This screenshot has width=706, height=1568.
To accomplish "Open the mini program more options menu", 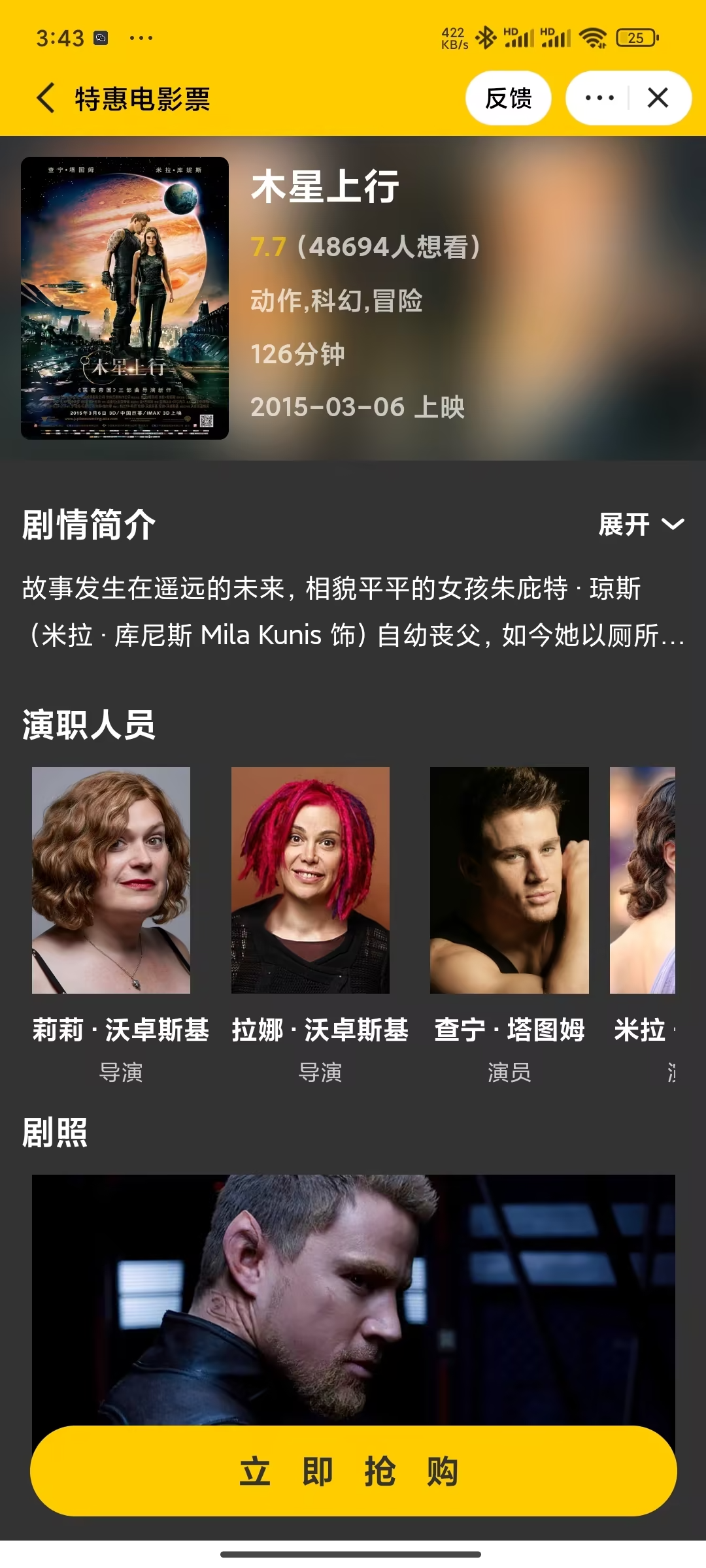I will pos(599,99).
